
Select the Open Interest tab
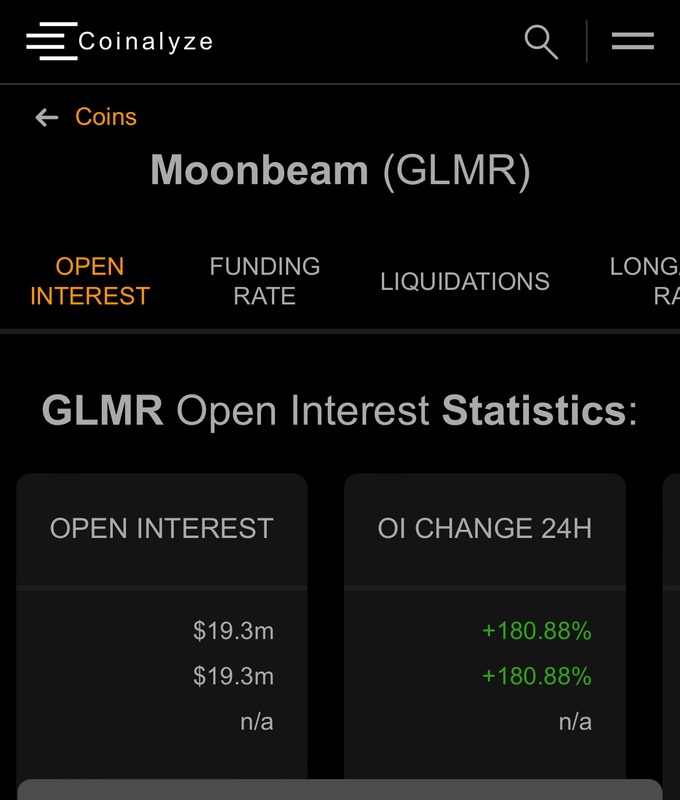[x=90, y=281]
